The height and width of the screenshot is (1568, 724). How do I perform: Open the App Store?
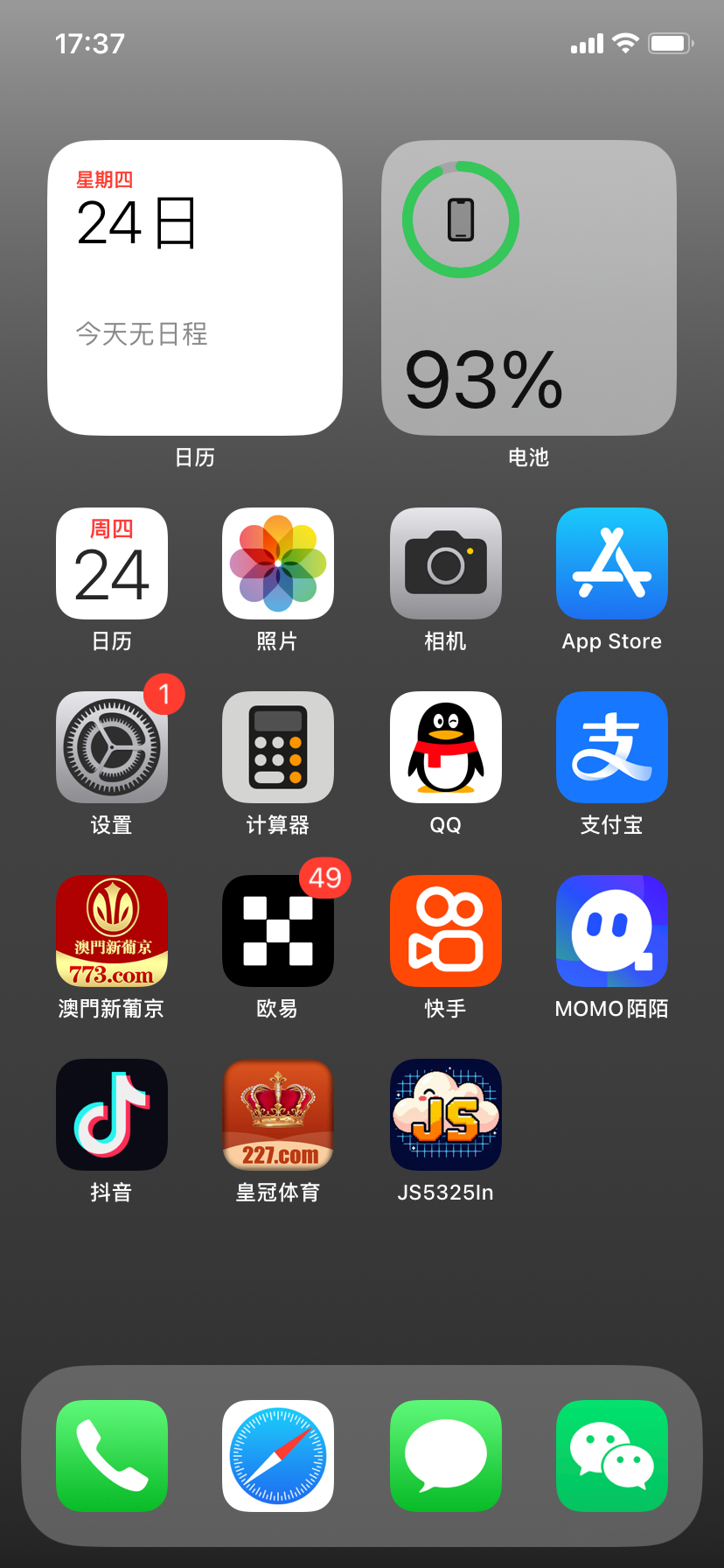[x=612, y=563]
